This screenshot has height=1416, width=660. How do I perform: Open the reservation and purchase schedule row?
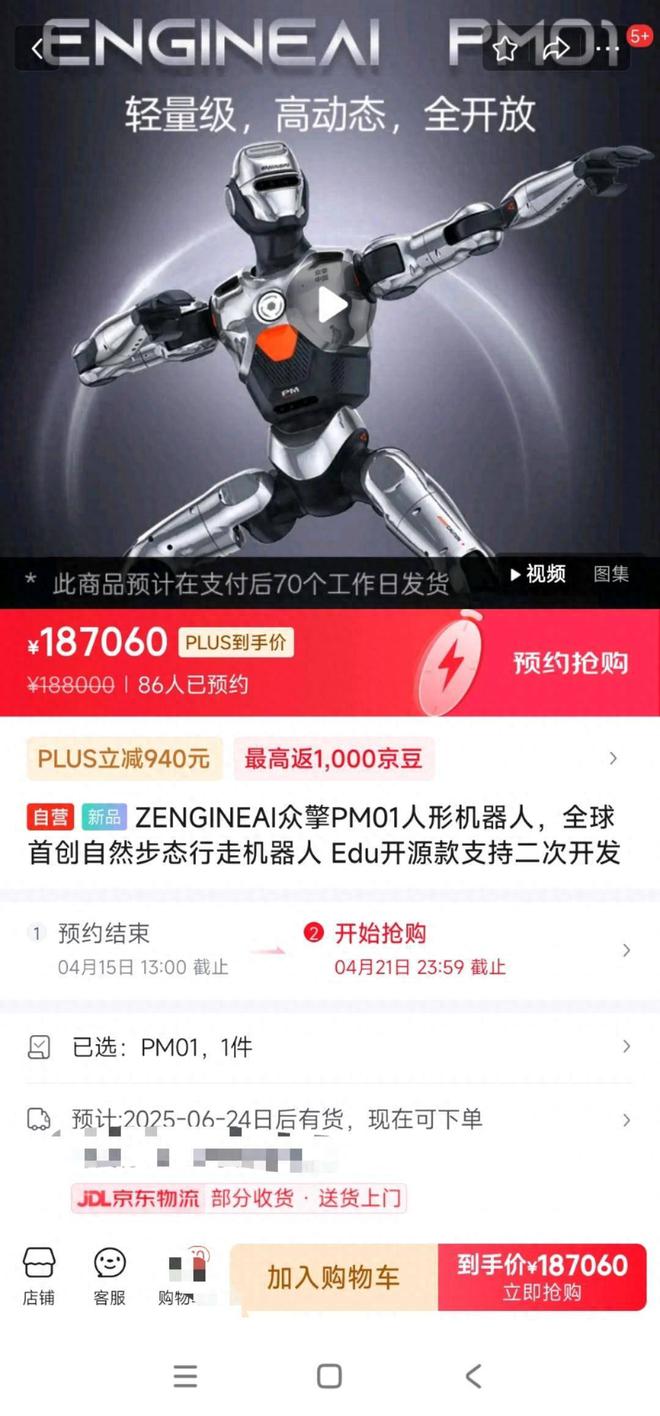pos(330,949)
